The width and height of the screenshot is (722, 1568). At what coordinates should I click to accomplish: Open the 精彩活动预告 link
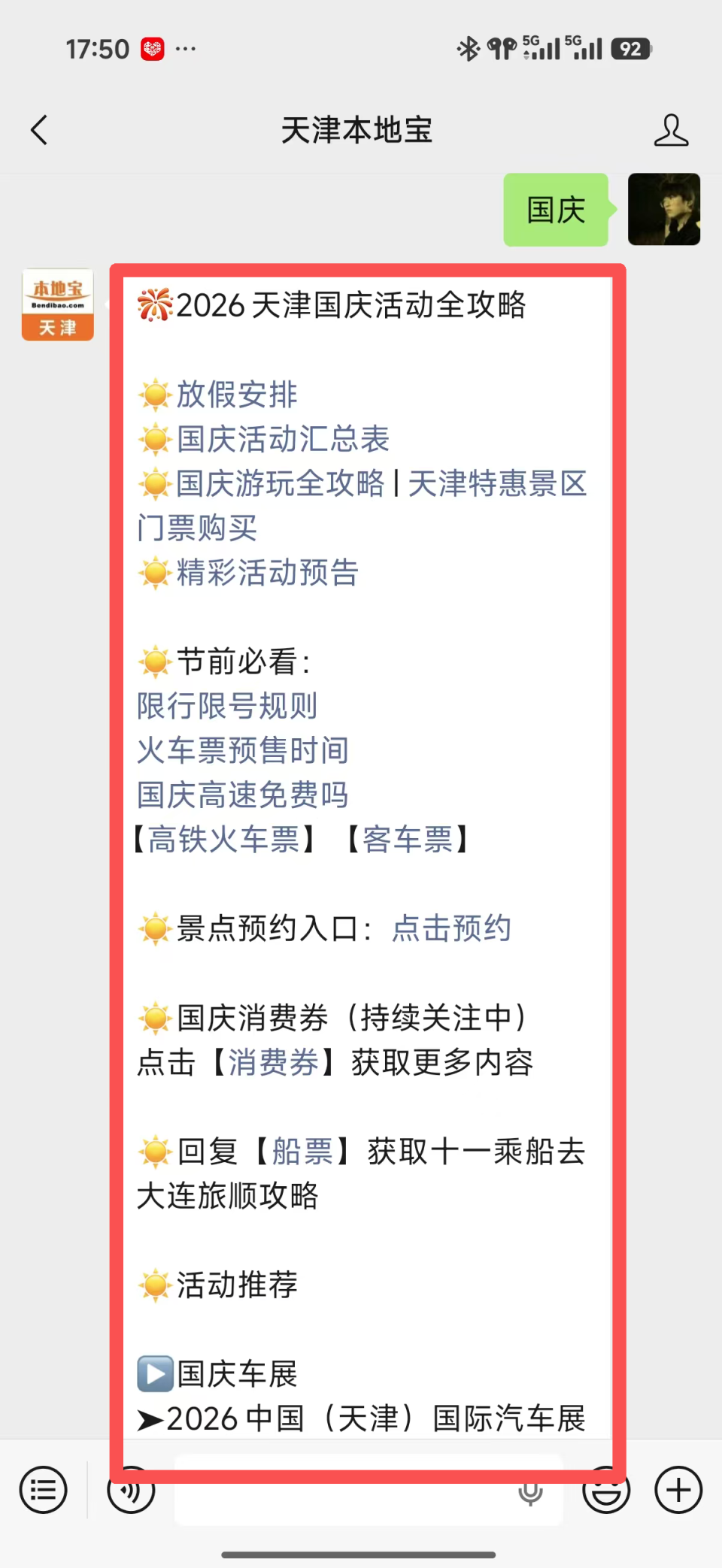pyautogui.click(x=267, y=572)
